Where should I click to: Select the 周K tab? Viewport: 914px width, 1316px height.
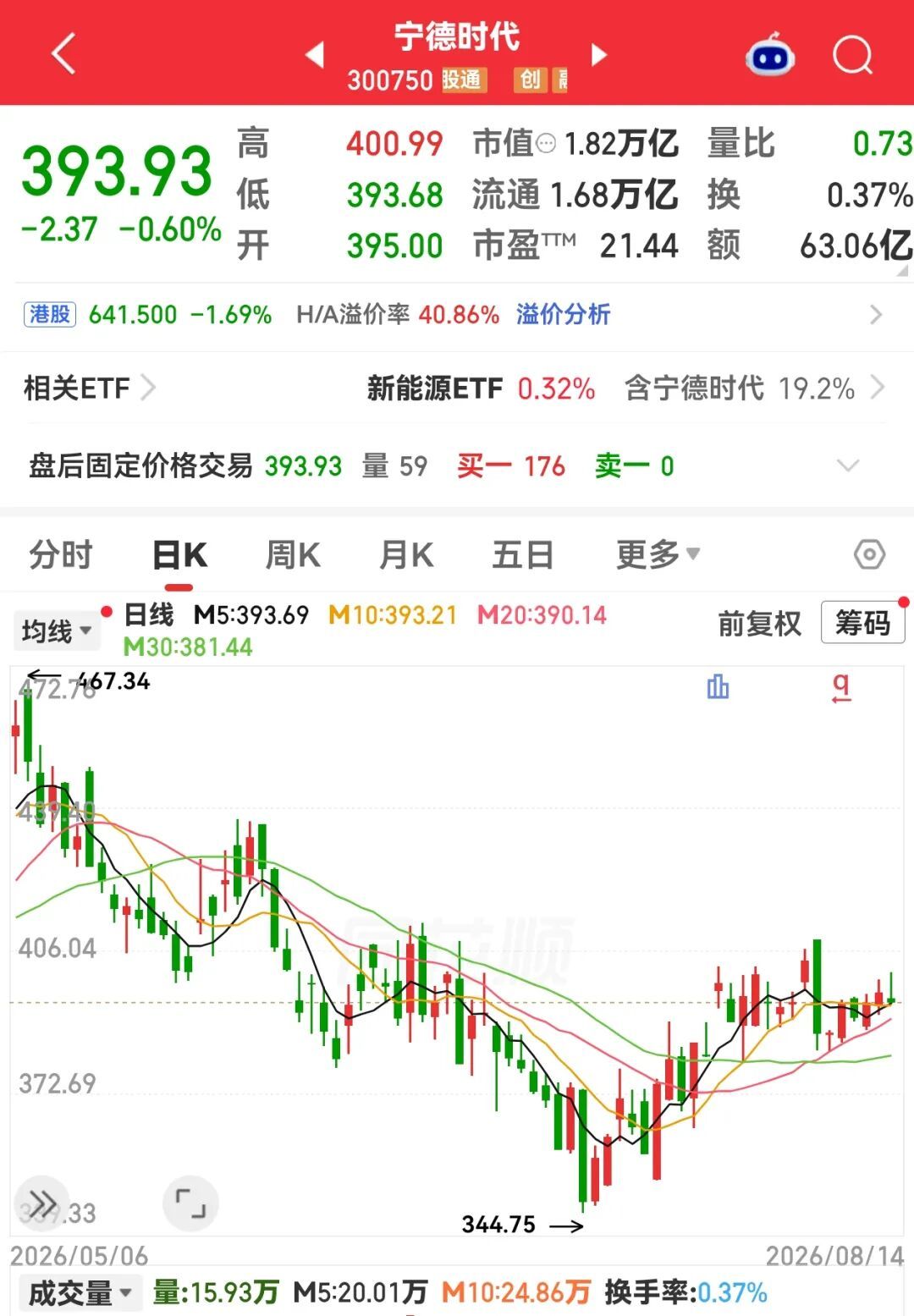293,556
